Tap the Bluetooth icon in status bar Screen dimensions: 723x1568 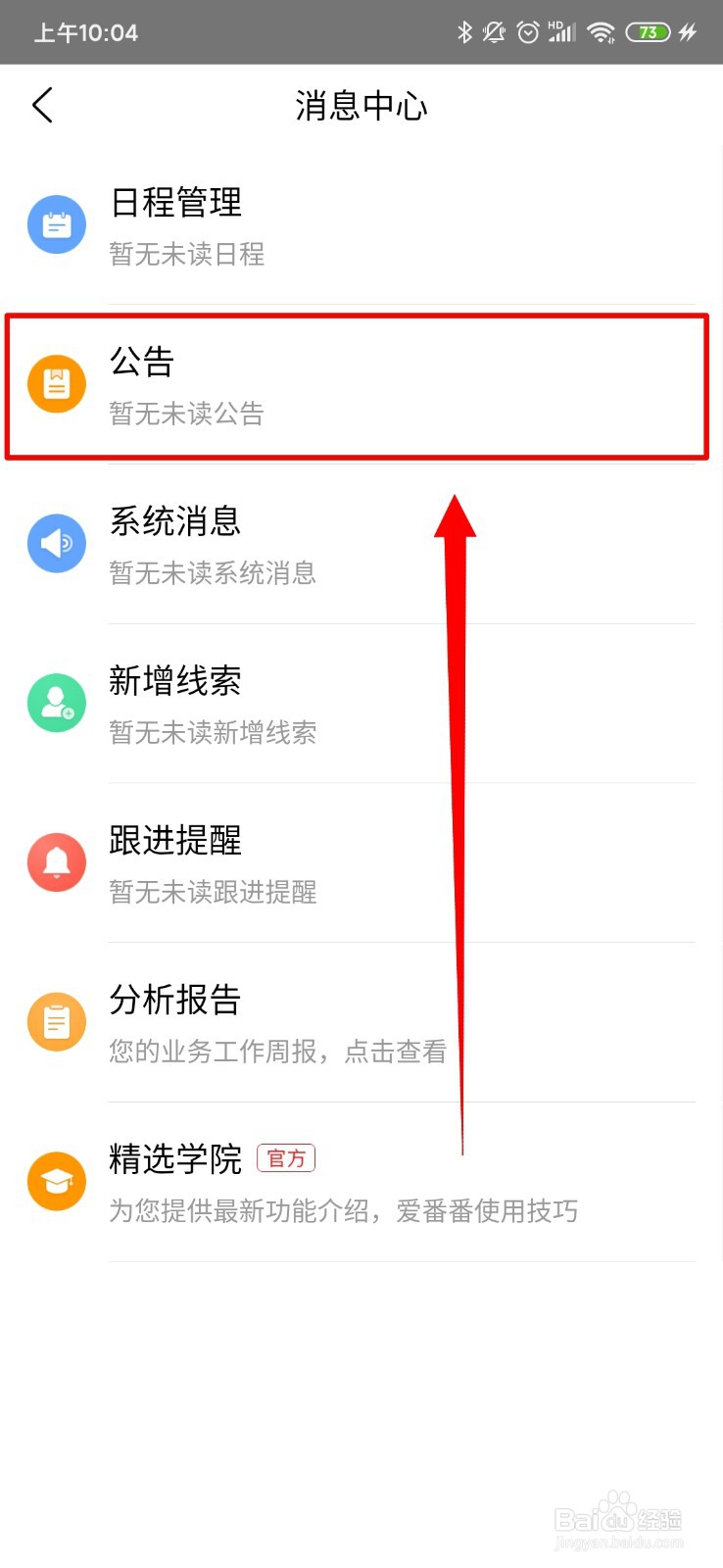(464, 31)
